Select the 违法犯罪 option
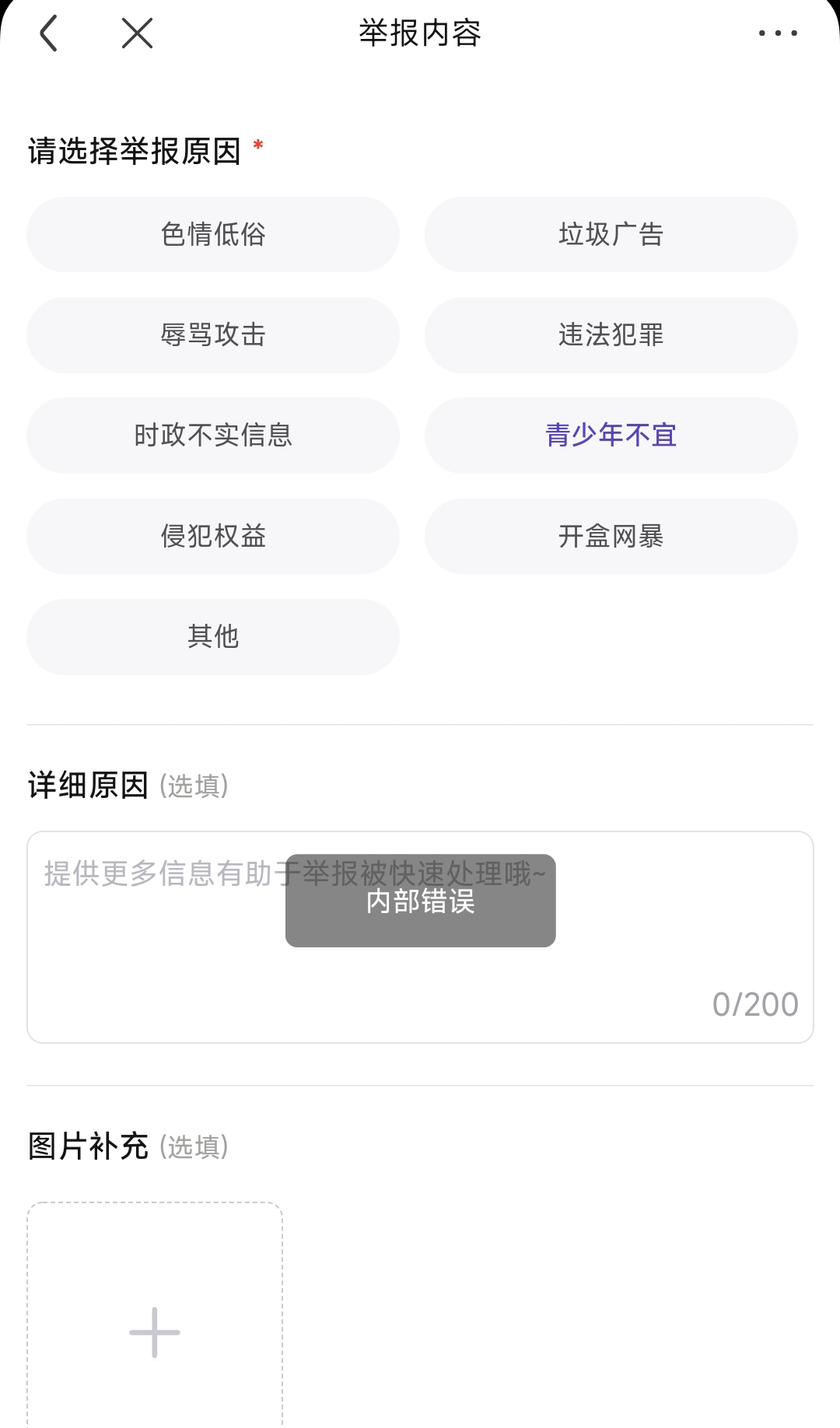The width and height of the screenshot is (840, 1428). click(x=611, y=334)
